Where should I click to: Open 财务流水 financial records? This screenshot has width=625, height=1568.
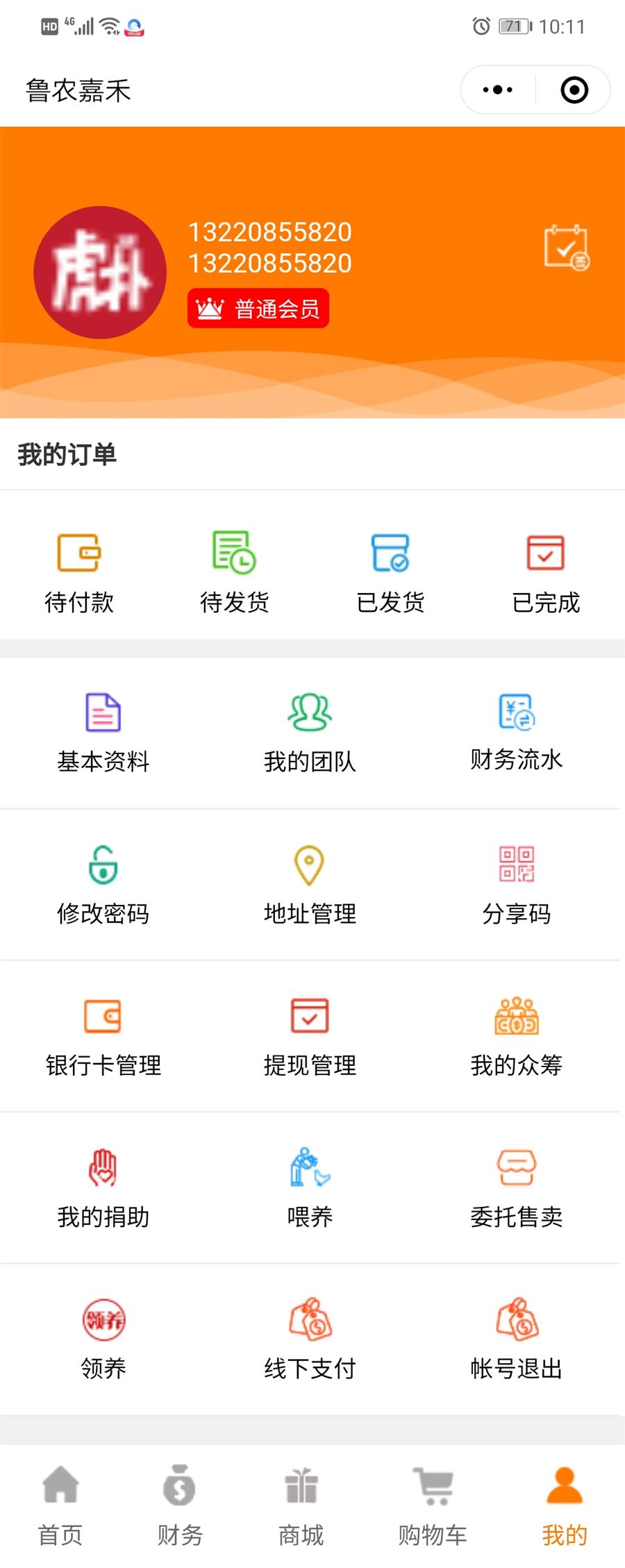click(516, 733)
